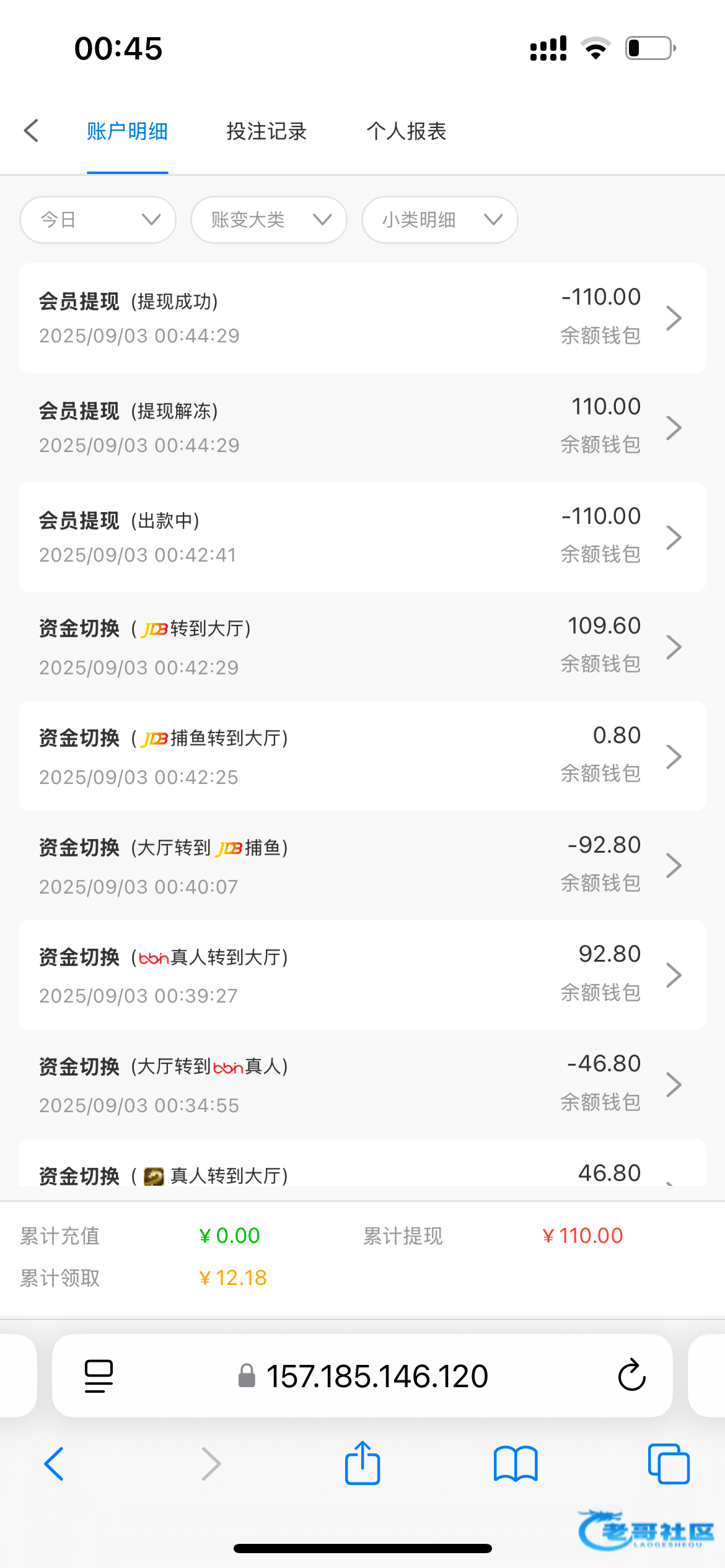Reload the page in the address bar
Viewport: 725px width, 1568px height.
click(x=631, y=1375)
